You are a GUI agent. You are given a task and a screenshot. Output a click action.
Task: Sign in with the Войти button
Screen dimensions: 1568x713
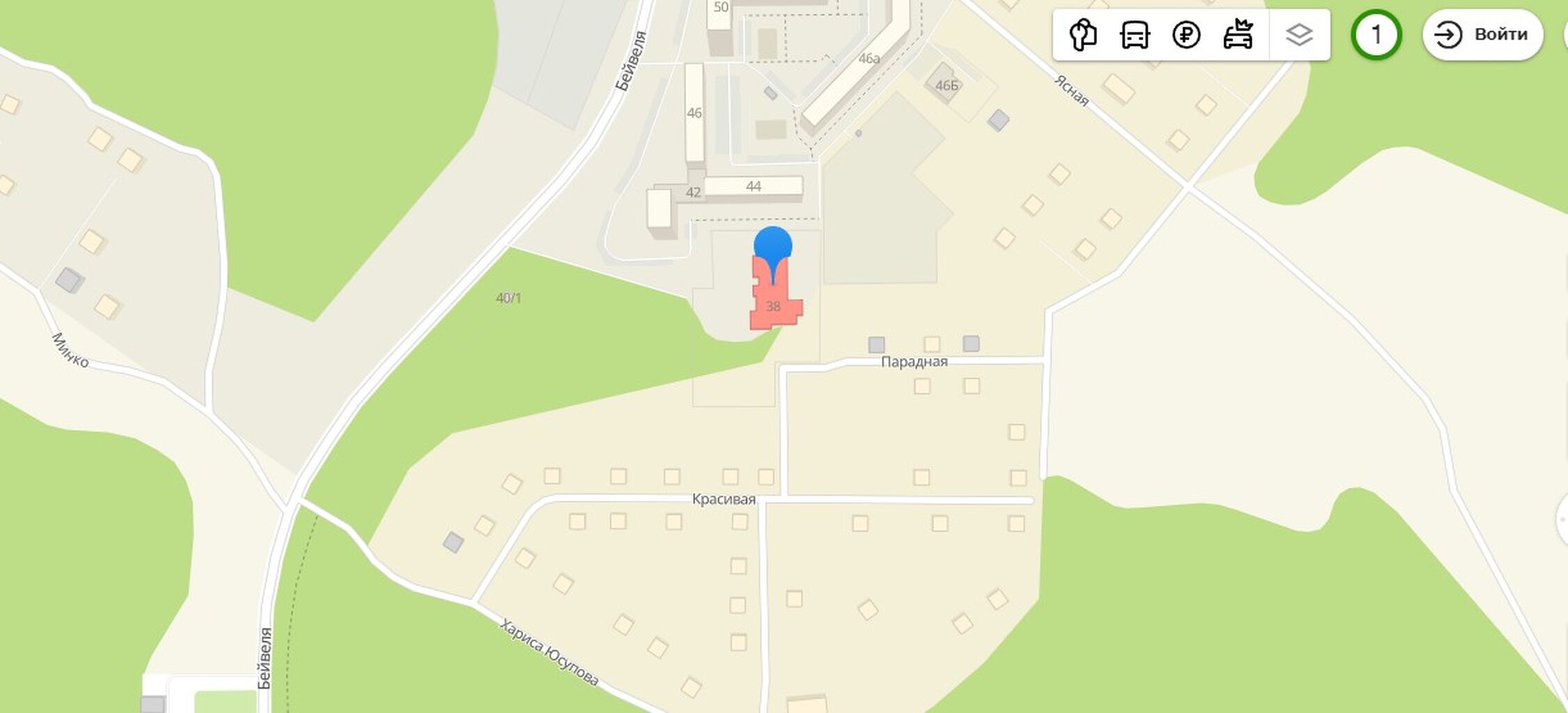coord(1482,35)
